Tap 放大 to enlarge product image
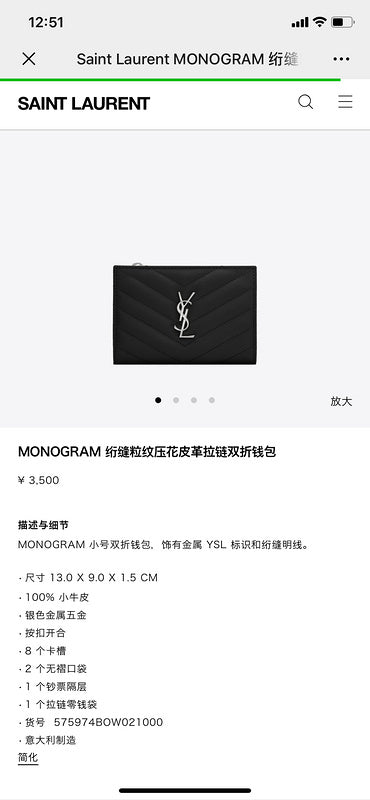 coord(341,401)
